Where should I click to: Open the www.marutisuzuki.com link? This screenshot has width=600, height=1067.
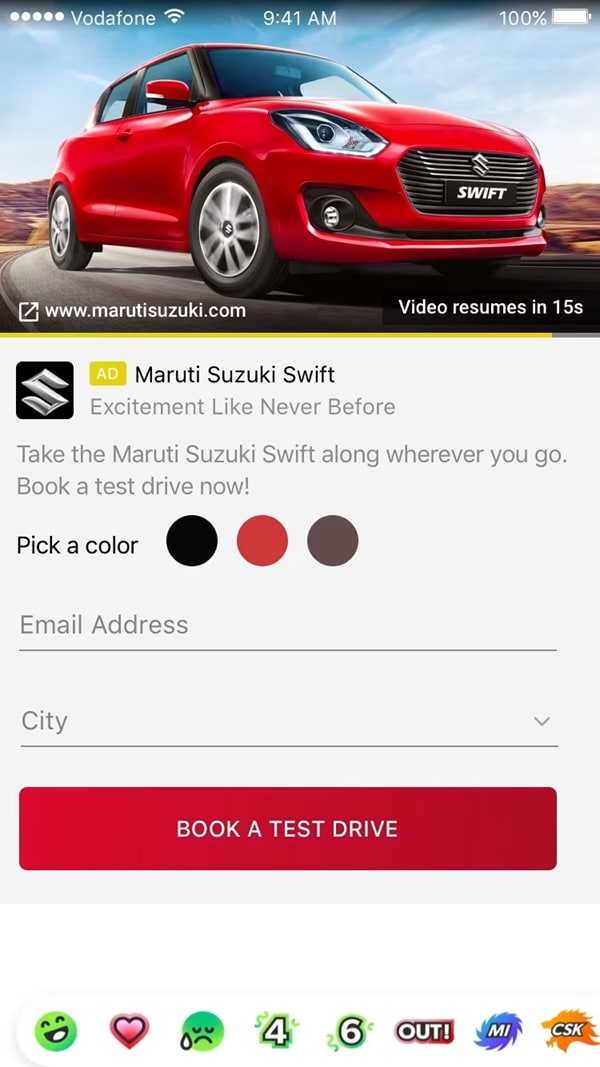[133, 310]
